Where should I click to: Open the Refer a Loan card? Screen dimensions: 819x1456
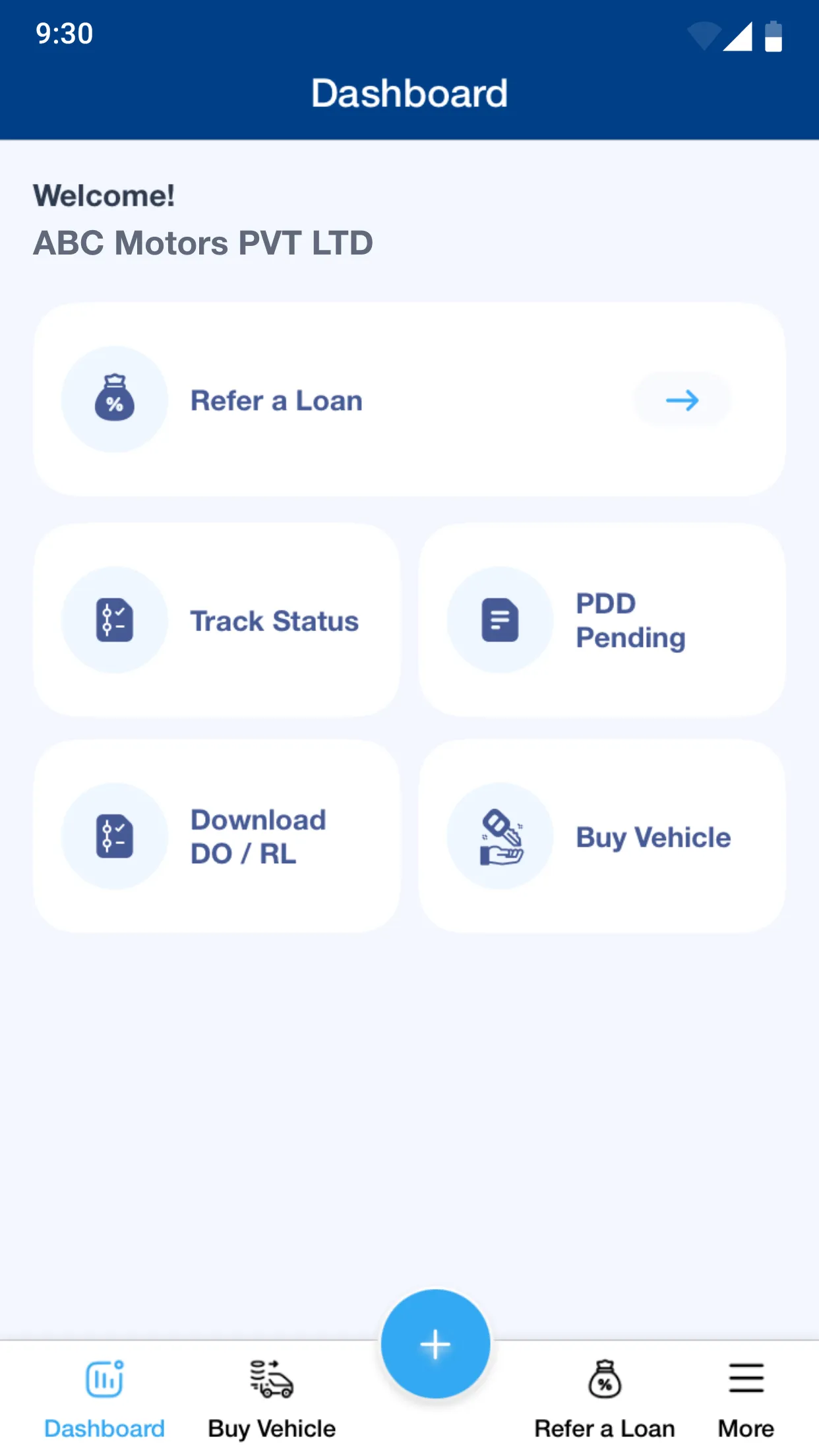click(x=409, y=400)
